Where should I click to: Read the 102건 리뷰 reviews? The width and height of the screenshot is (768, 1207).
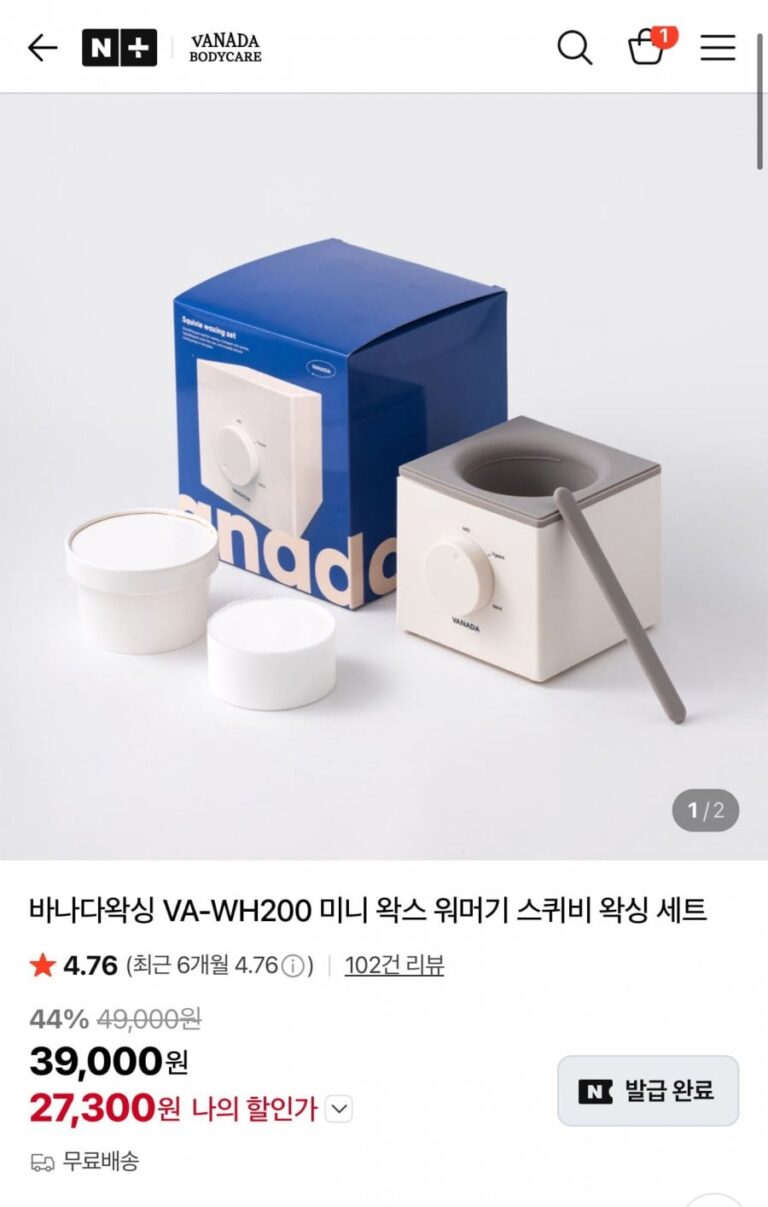click(394, 965)
